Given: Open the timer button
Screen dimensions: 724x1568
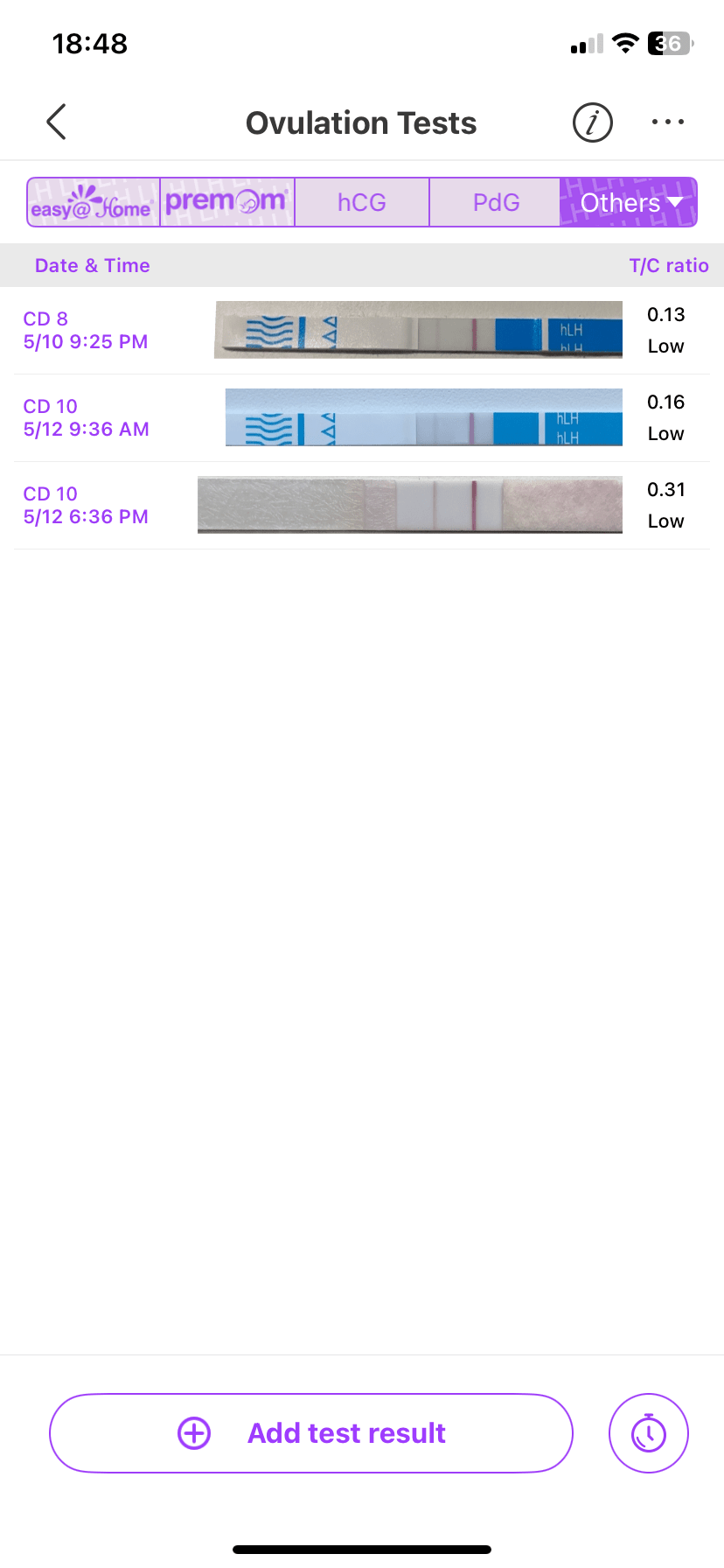Looking at the screenshot, I should point(649,1433).
